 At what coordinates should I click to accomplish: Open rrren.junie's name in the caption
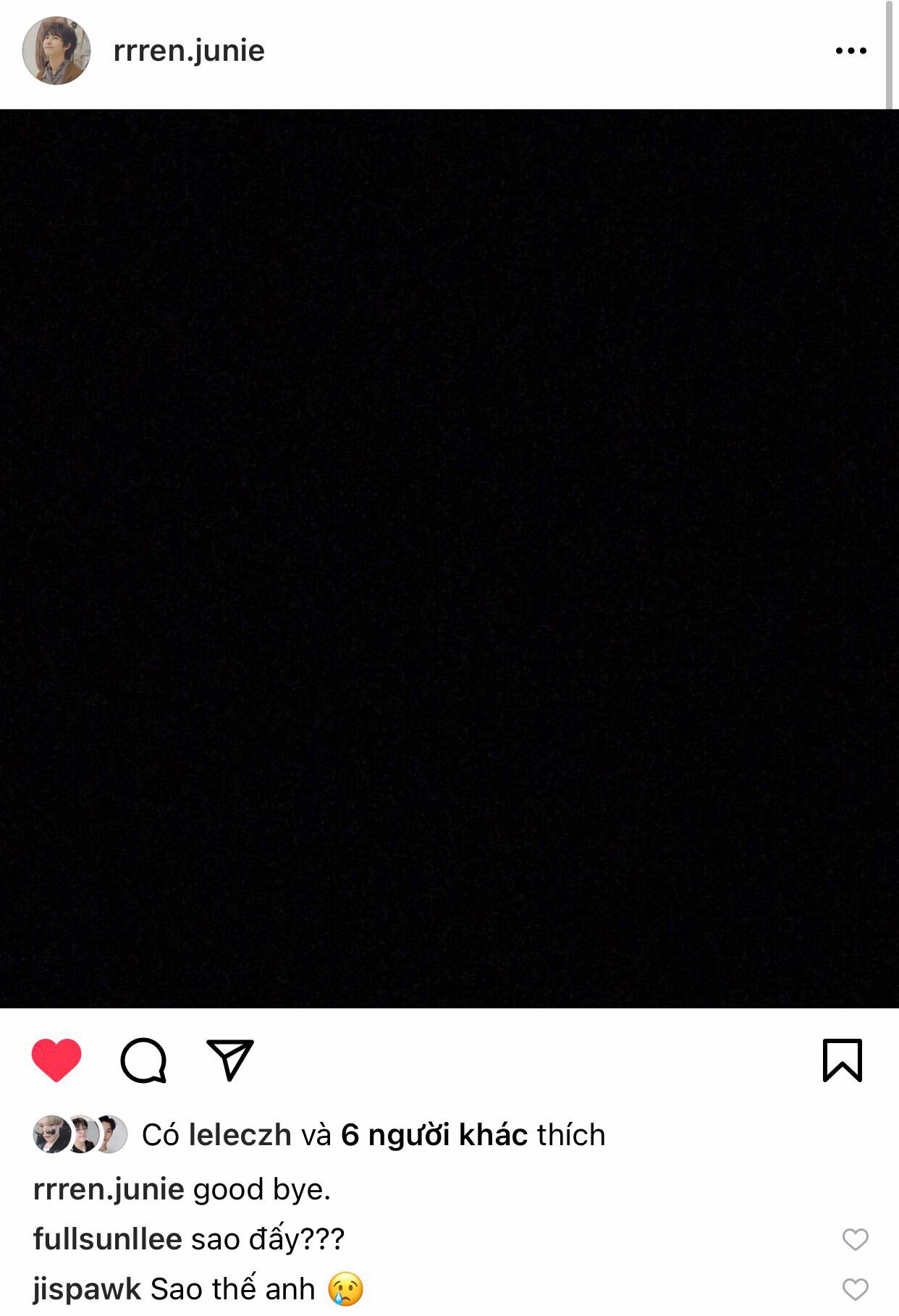(x=109, y=1189)
